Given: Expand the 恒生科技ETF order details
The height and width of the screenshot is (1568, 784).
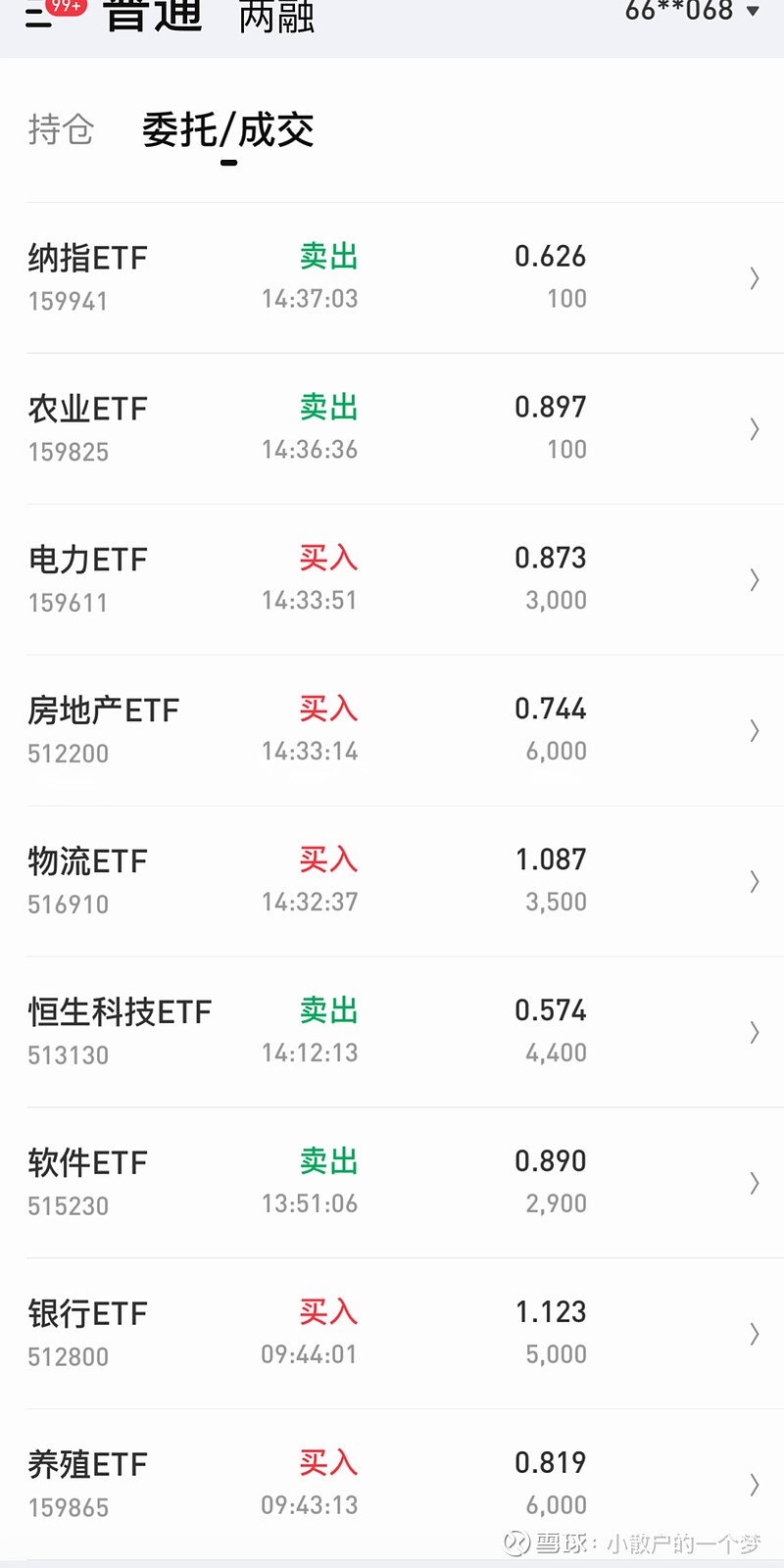Looking at the screenshot, I should coord(753,1032).
